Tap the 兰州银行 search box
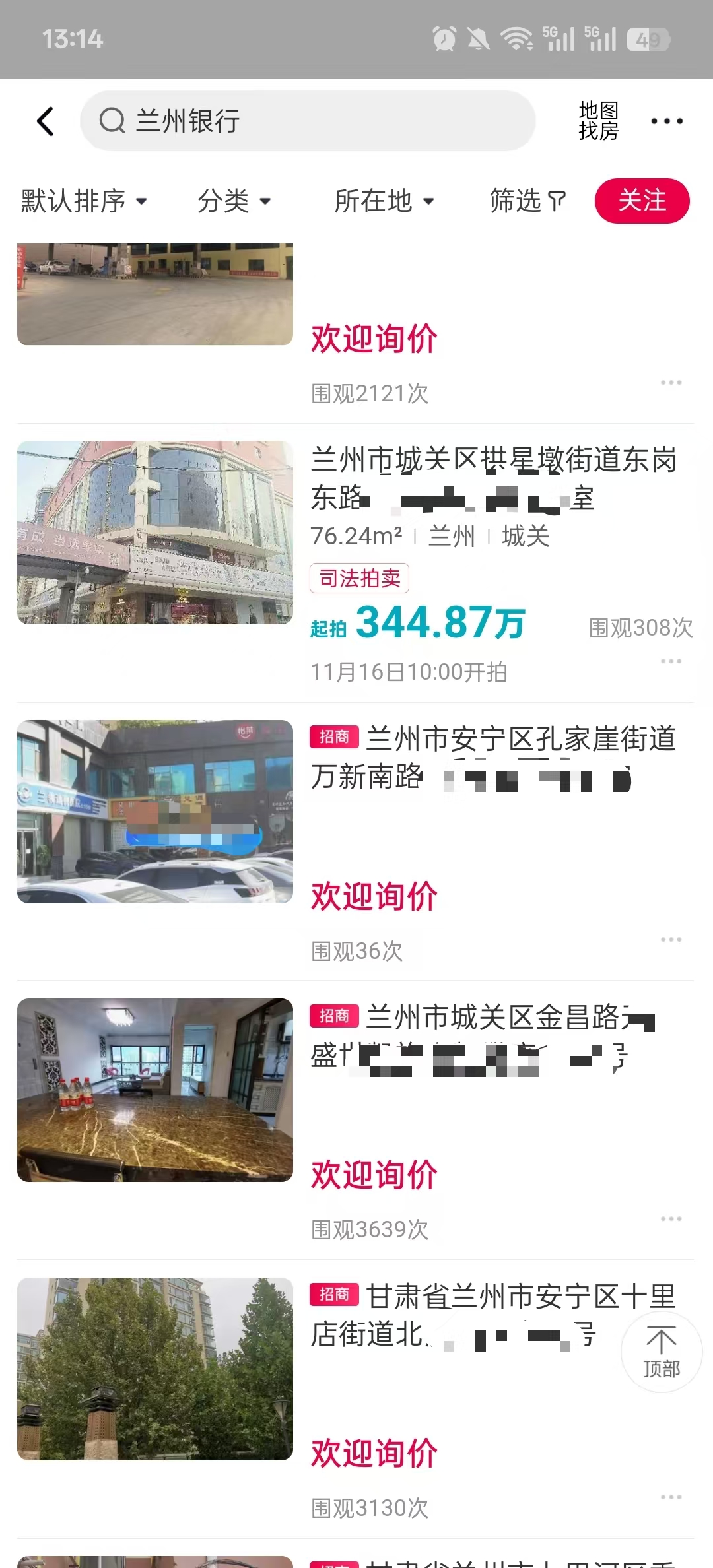The height and width of the screenshot is (1568, 713). (x=308, y=121)
